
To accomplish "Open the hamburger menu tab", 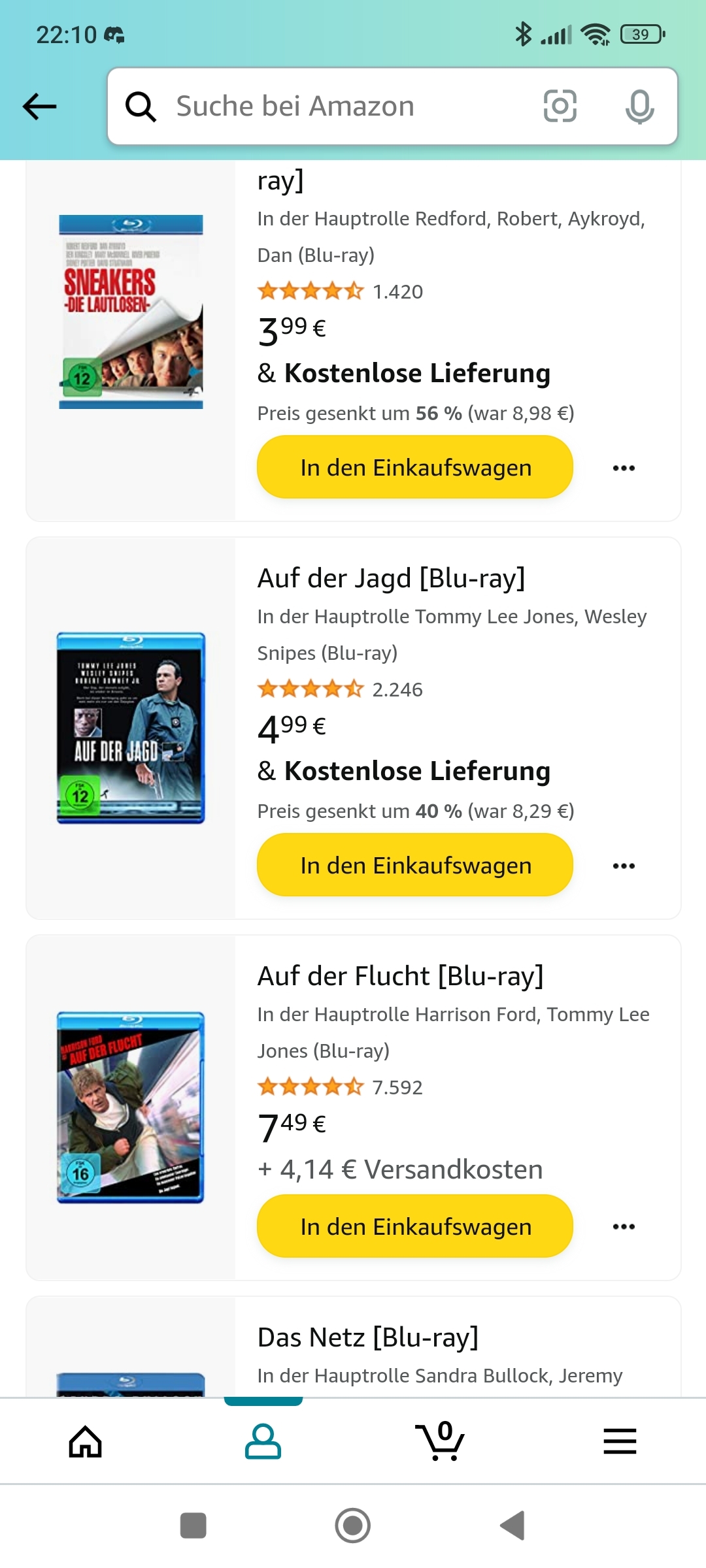I will (620, 1441).
